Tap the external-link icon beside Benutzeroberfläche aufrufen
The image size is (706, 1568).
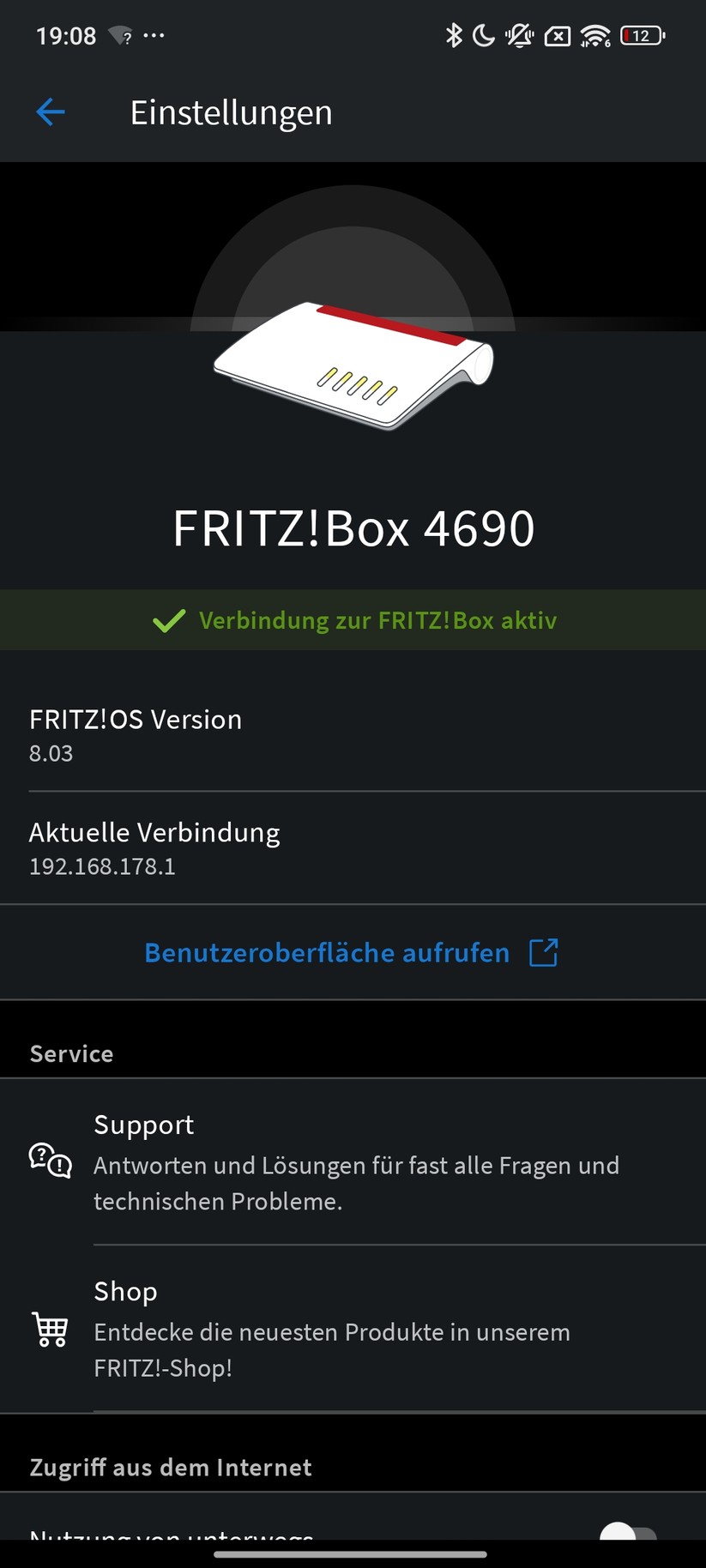pos(543,952)
